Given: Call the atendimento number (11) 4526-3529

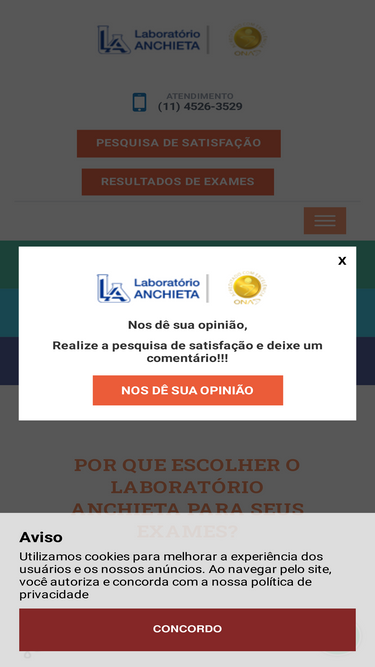Looking at the screenshot, I should 200,107.
